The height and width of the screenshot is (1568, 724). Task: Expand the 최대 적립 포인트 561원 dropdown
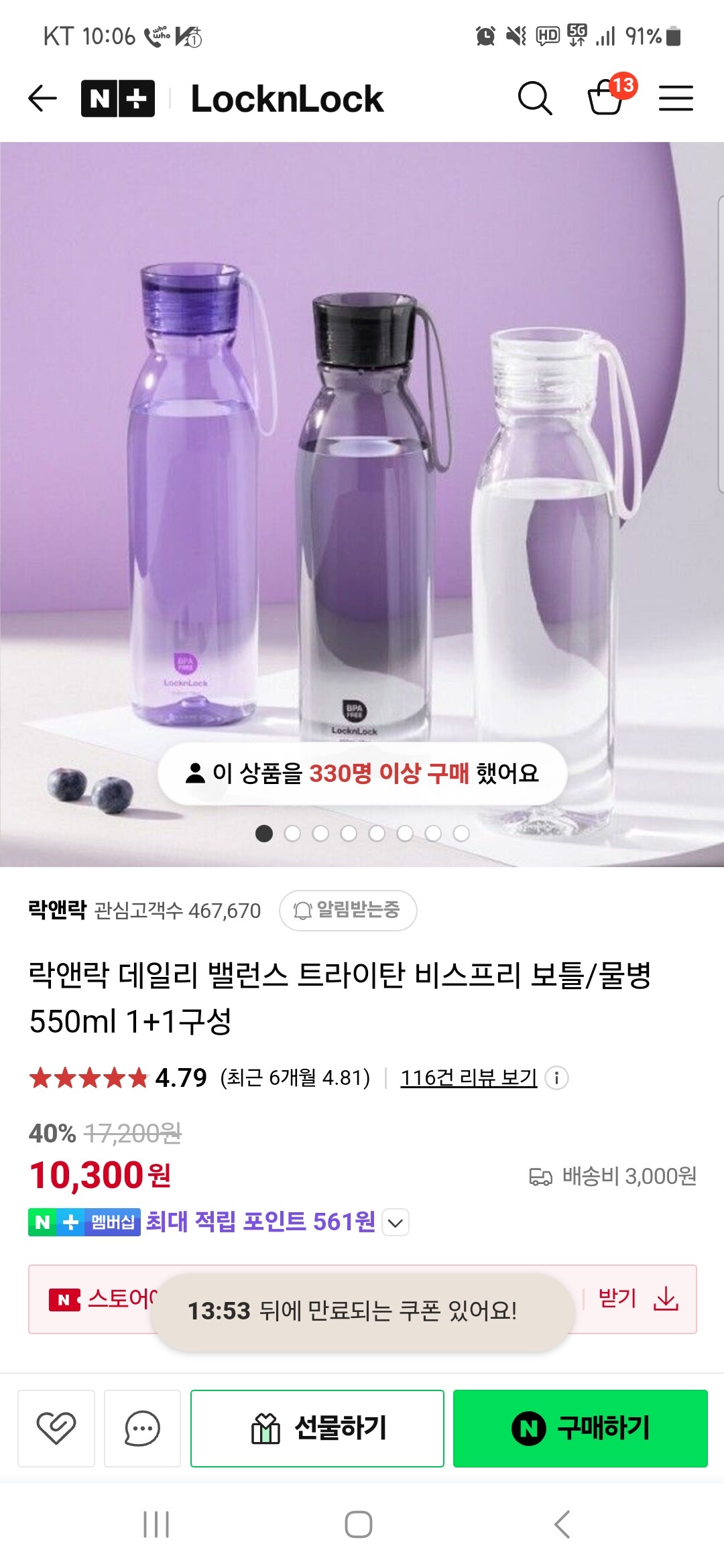(396, 1222)
